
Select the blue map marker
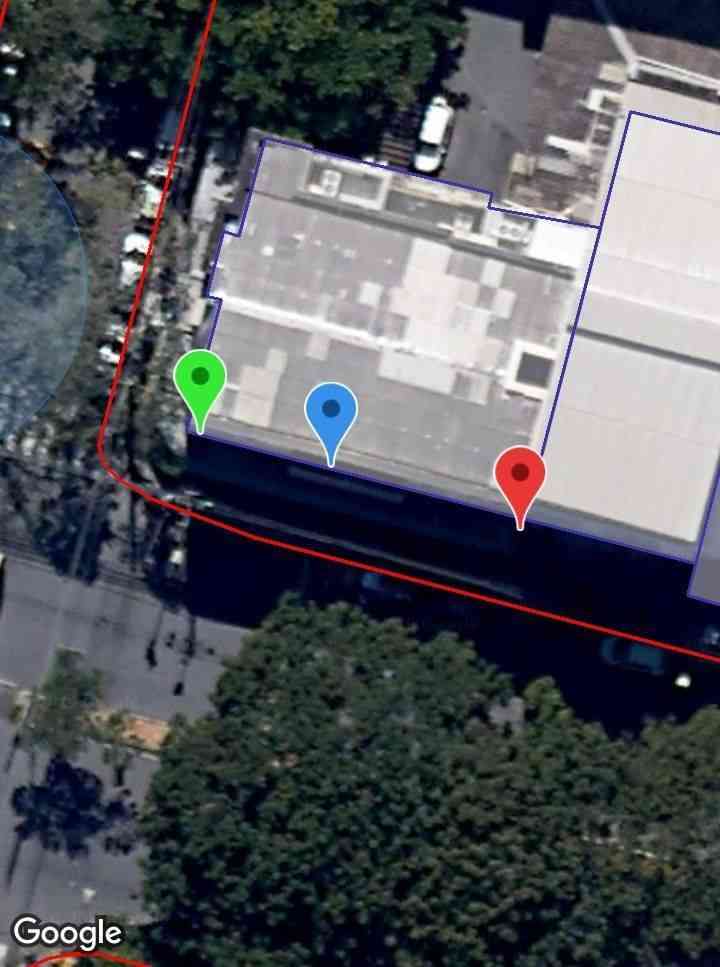coord(331,413)
